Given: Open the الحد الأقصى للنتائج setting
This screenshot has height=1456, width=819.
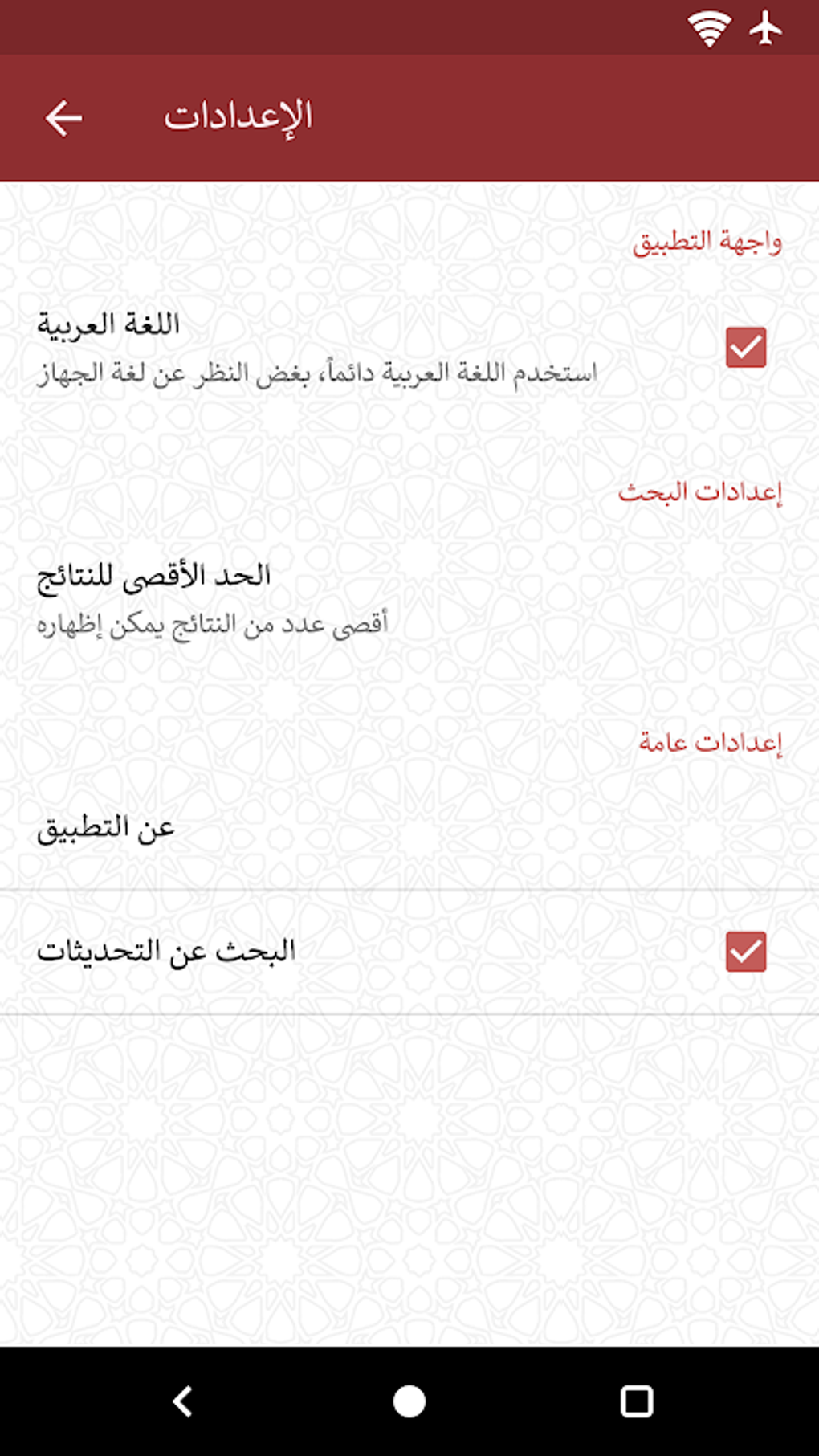Looking at the screenshot, I should 409,598.
